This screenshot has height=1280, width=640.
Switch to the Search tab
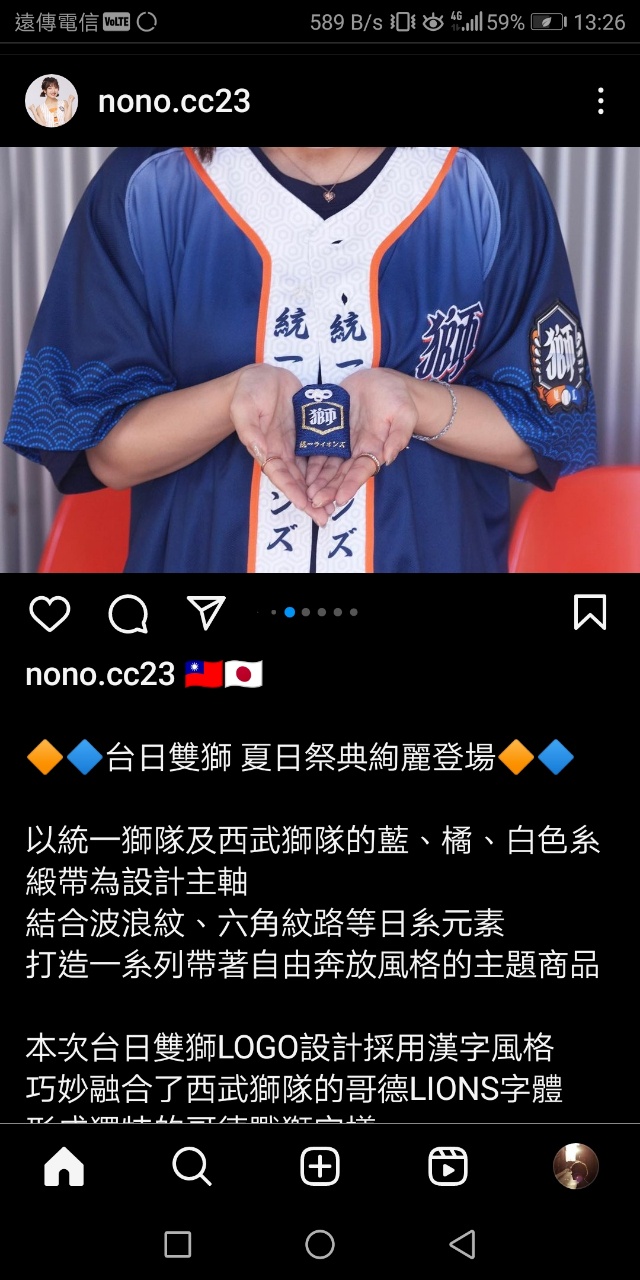[x=191, y=1166]
